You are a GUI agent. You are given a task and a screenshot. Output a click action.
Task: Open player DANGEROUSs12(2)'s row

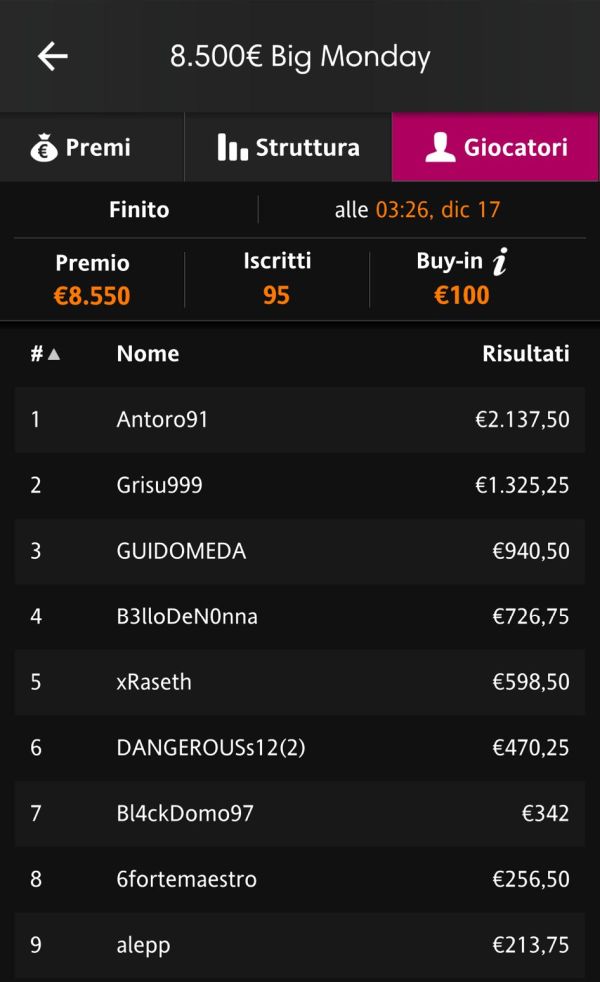pyautogui.click(x=300, y=748)
